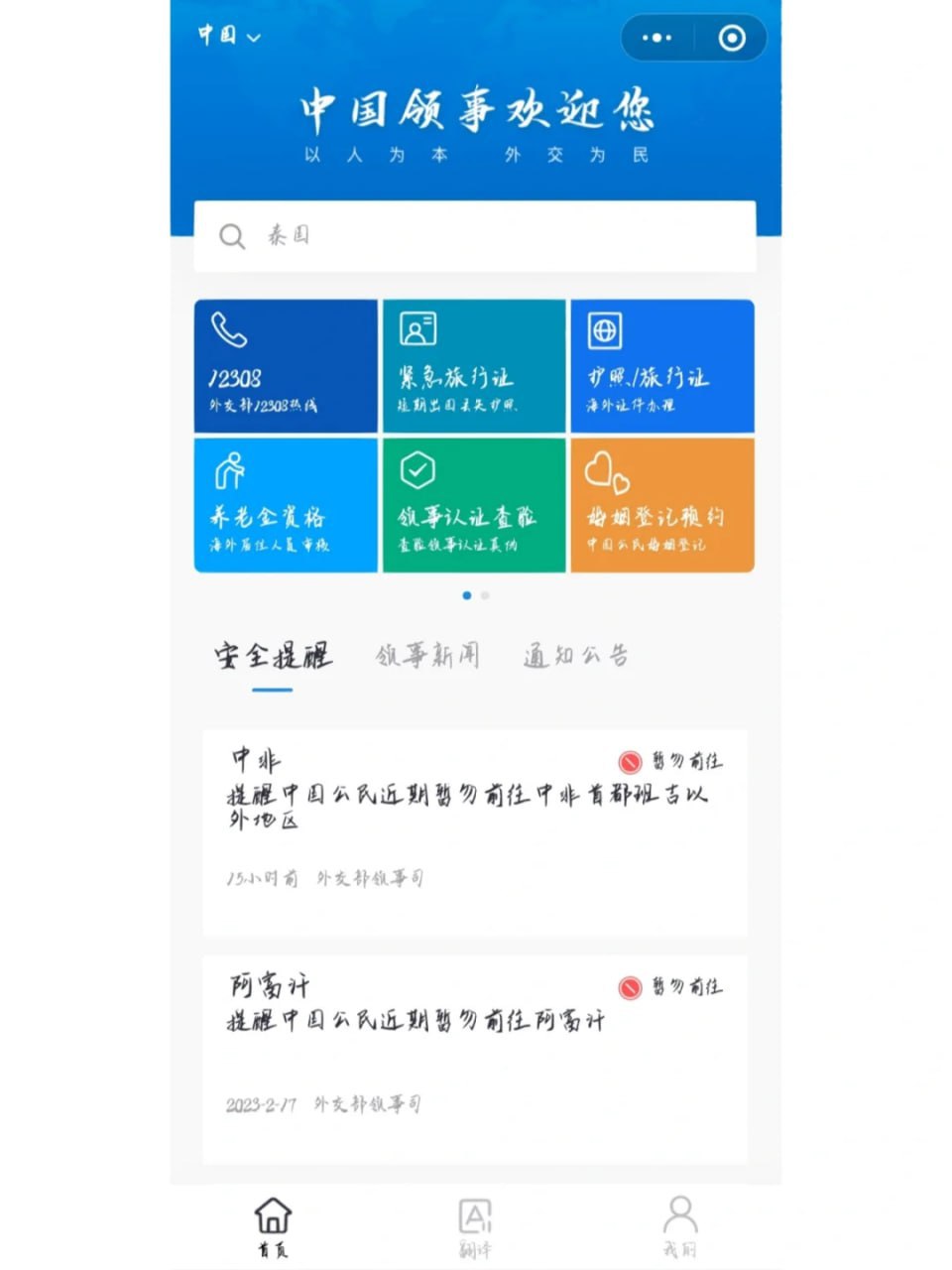Tap the 泰国 search box

474,236
